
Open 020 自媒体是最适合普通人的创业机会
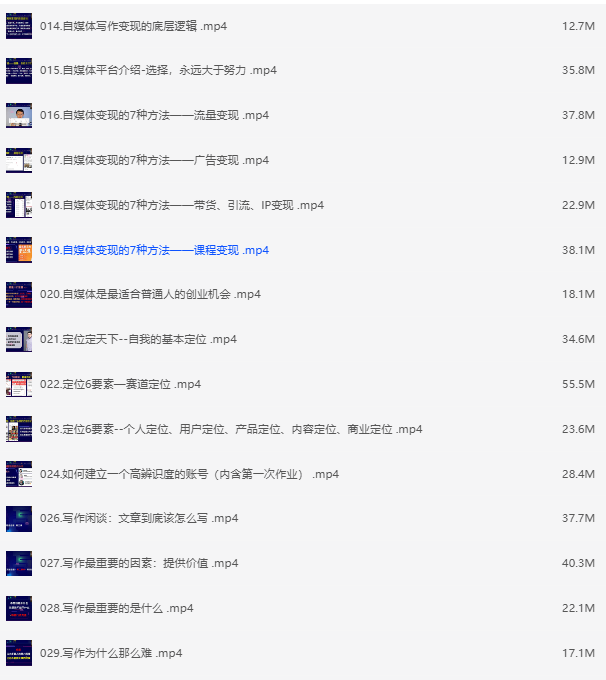(x=150, y=295)
